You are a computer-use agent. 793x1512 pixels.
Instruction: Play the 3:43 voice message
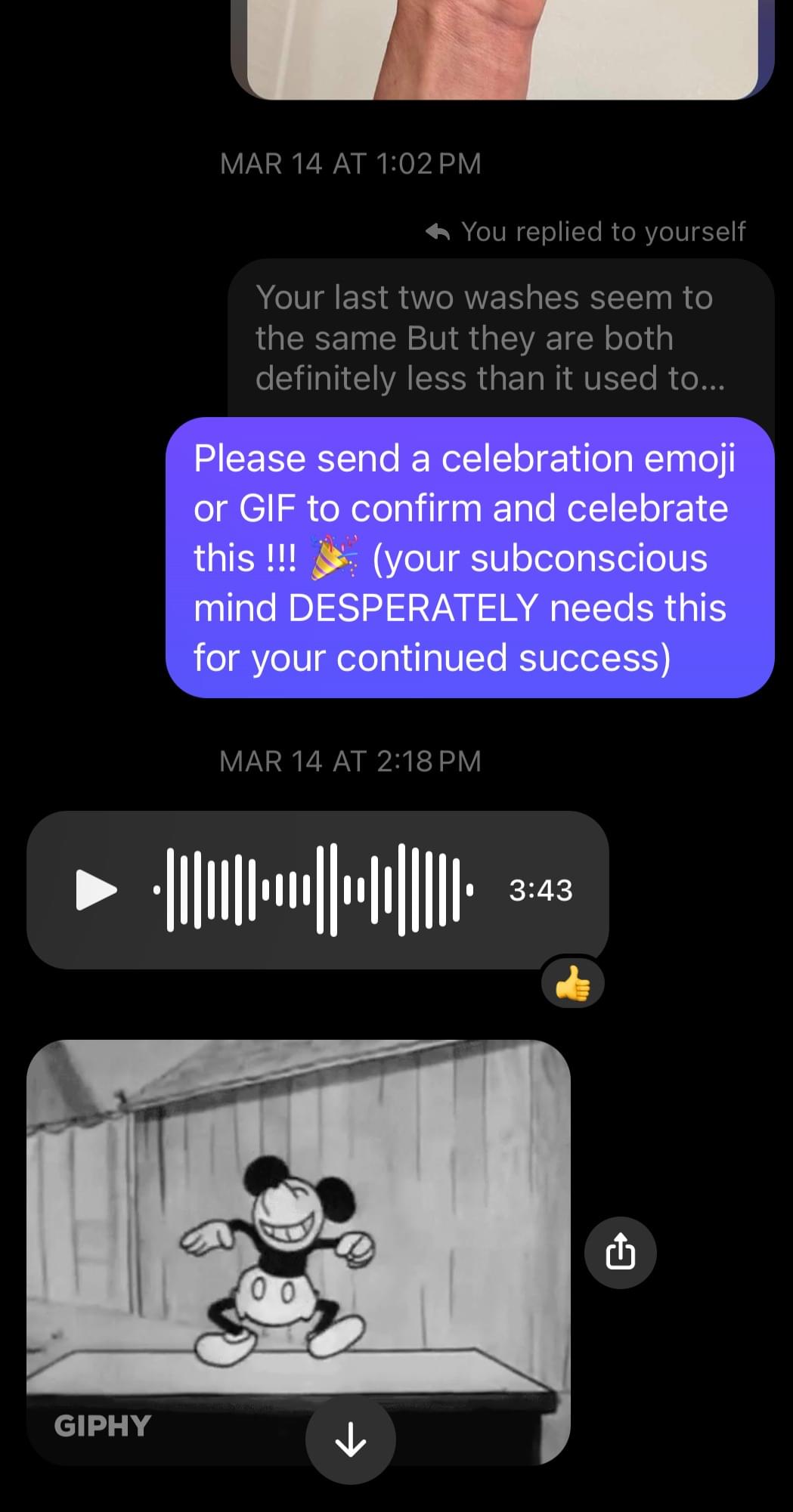(x=96, y=889)
